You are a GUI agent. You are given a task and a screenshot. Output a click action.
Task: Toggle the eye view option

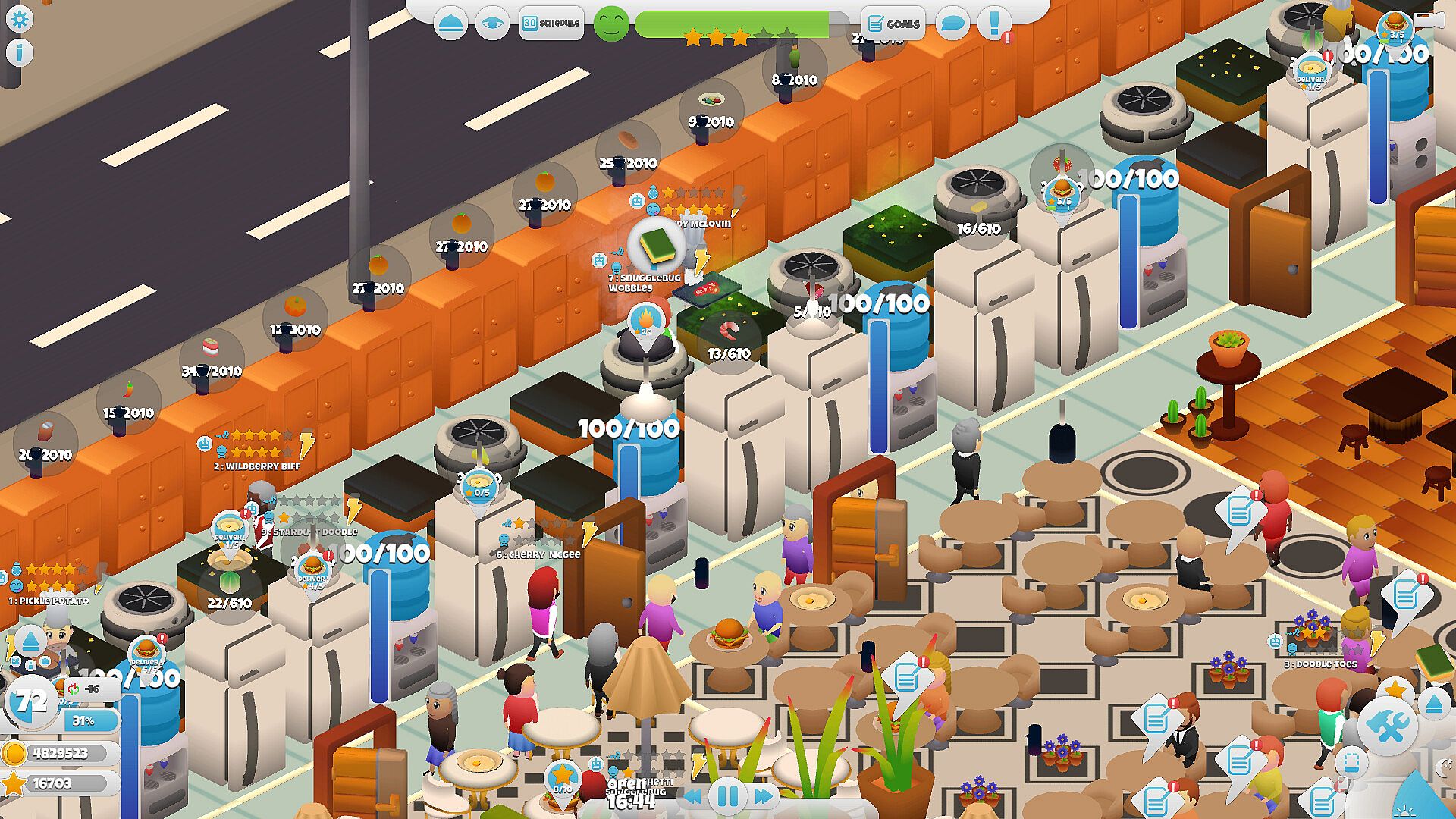tap(491, 23)
